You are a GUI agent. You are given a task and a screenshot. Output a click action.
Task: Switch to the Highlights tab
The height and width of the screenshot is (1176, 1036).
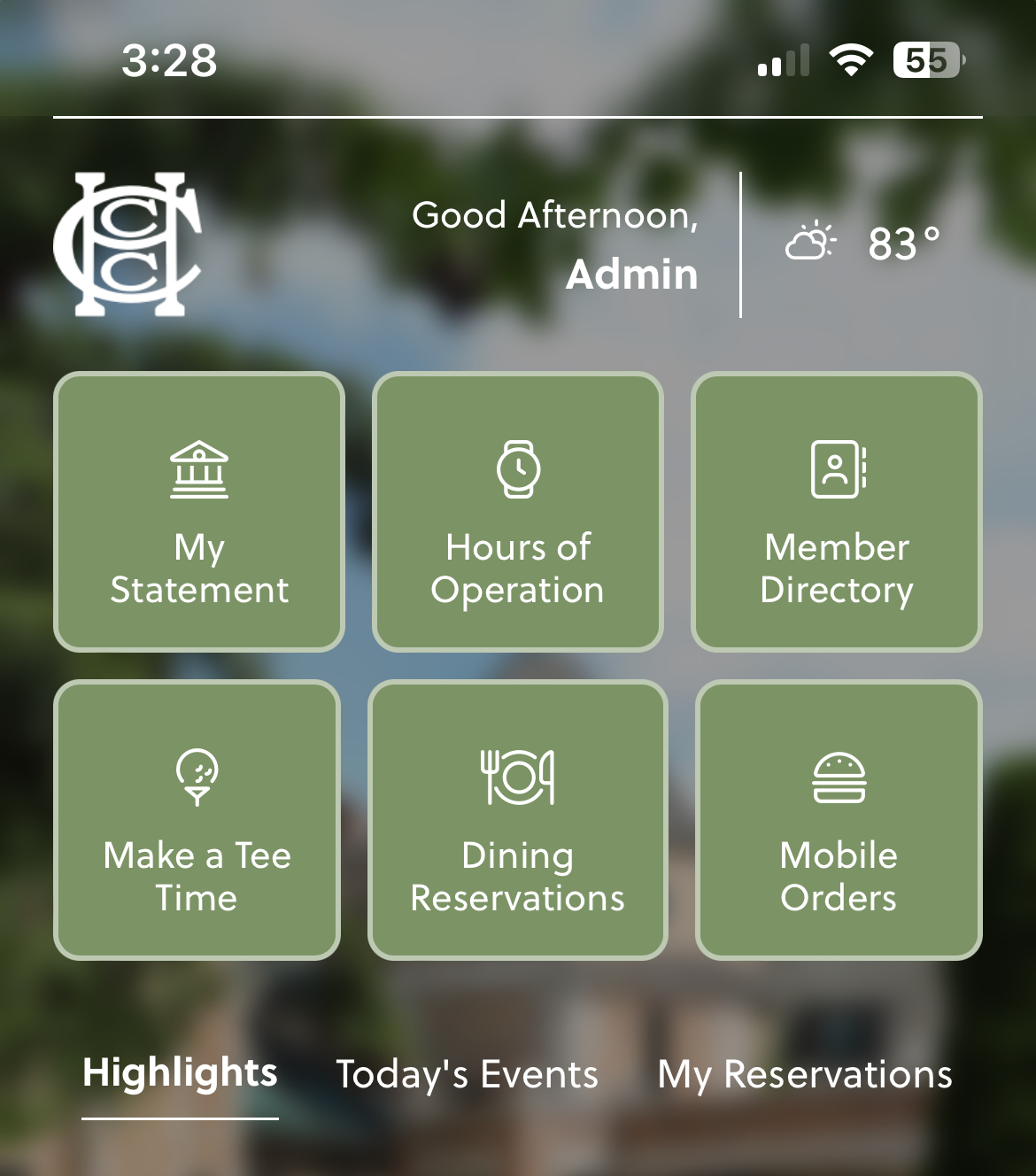(x=180, y=1073)
